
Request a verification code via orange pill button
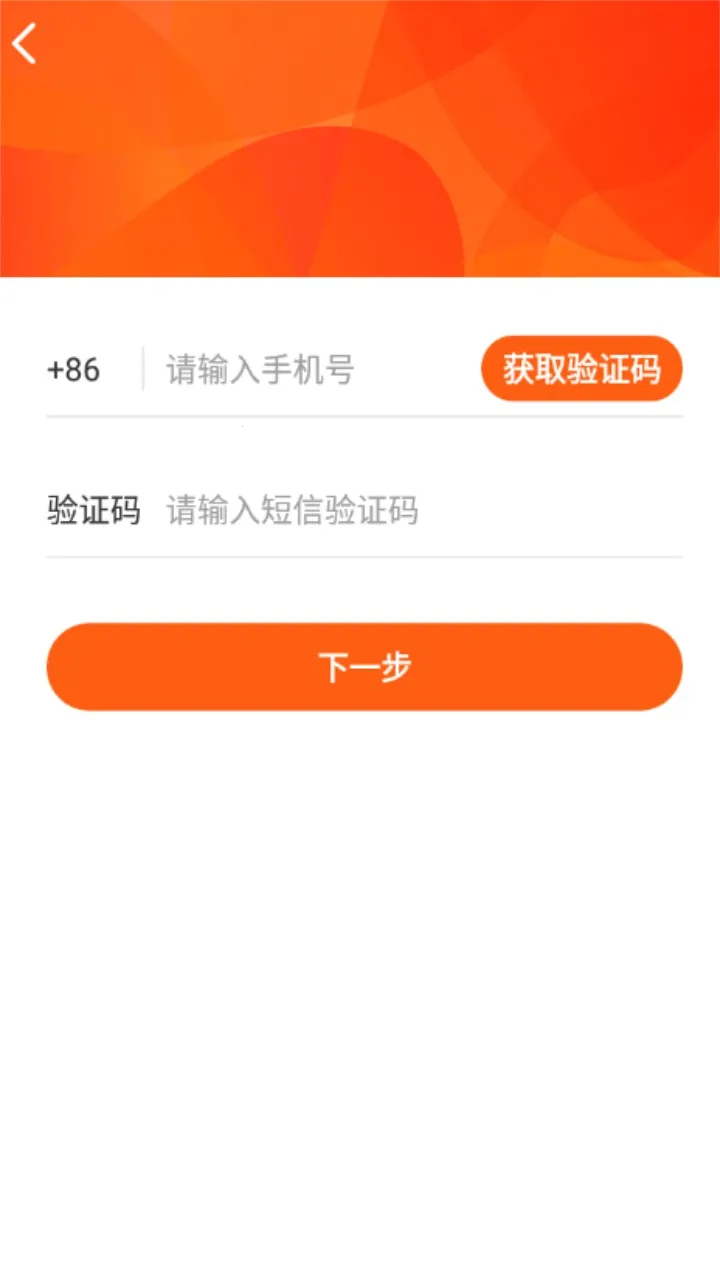(x=581, y=368)
